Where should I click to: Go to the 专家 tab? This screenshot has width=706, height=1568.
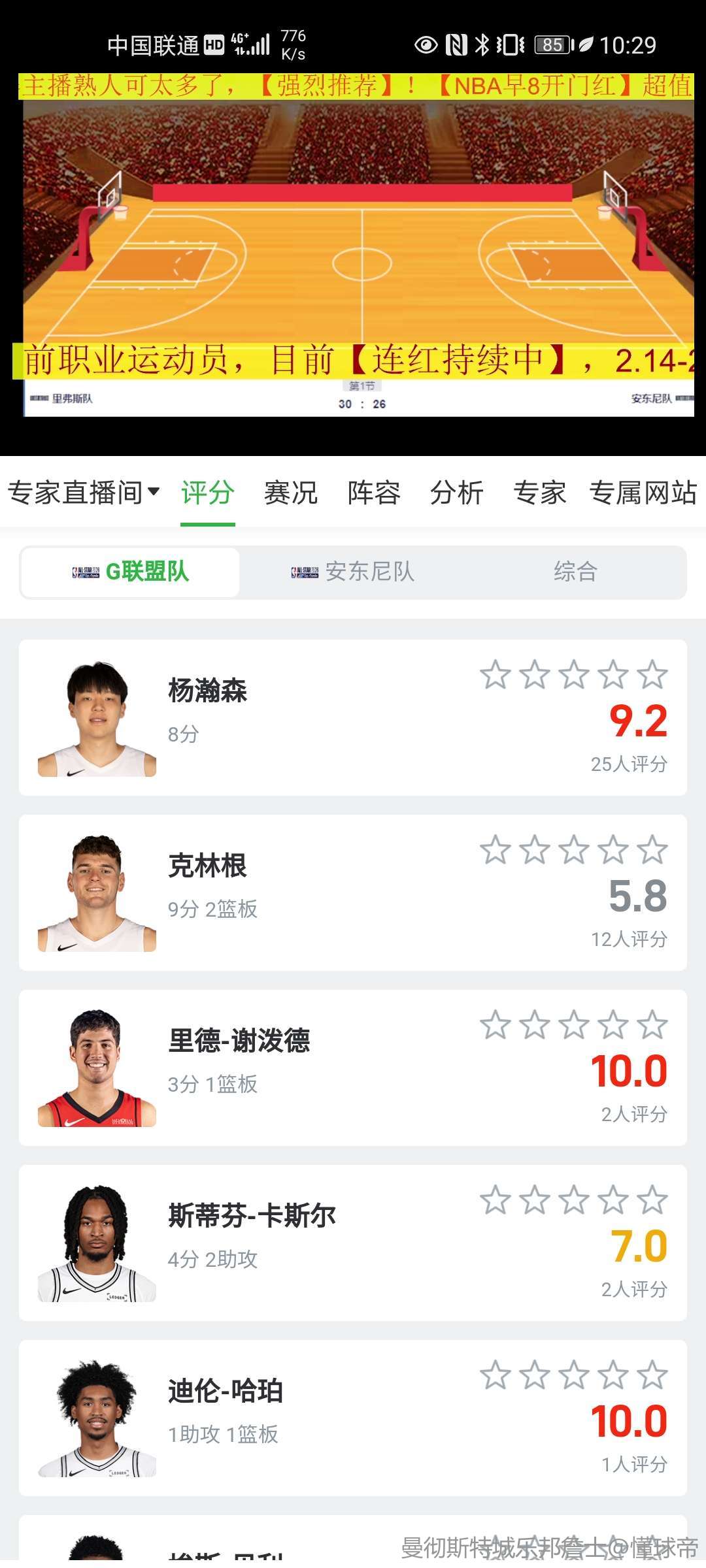(x=539, y=493)
